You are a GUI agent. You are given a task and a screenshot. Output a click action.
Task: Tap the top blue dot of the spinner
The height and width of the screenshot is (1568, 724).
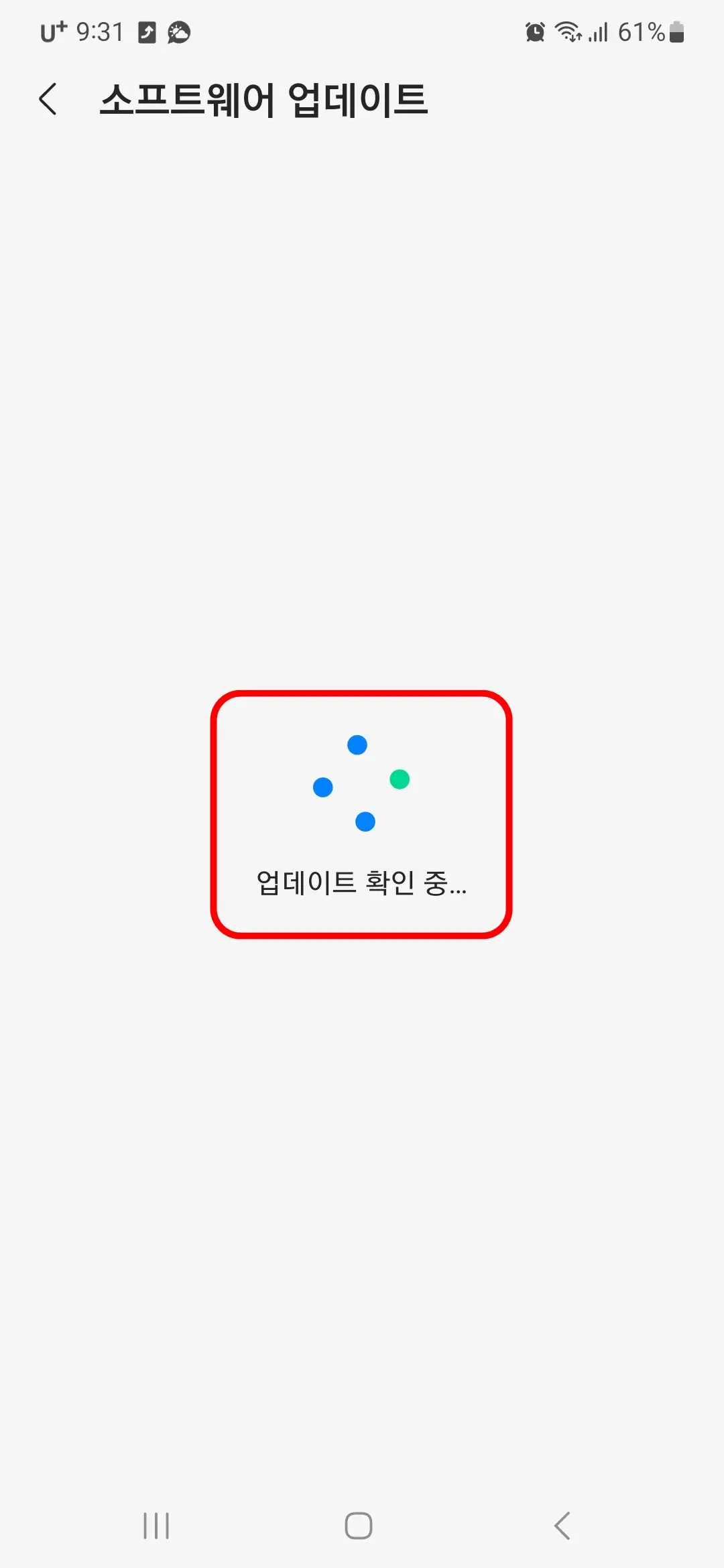pyautogui.click(x=357, y=744)
